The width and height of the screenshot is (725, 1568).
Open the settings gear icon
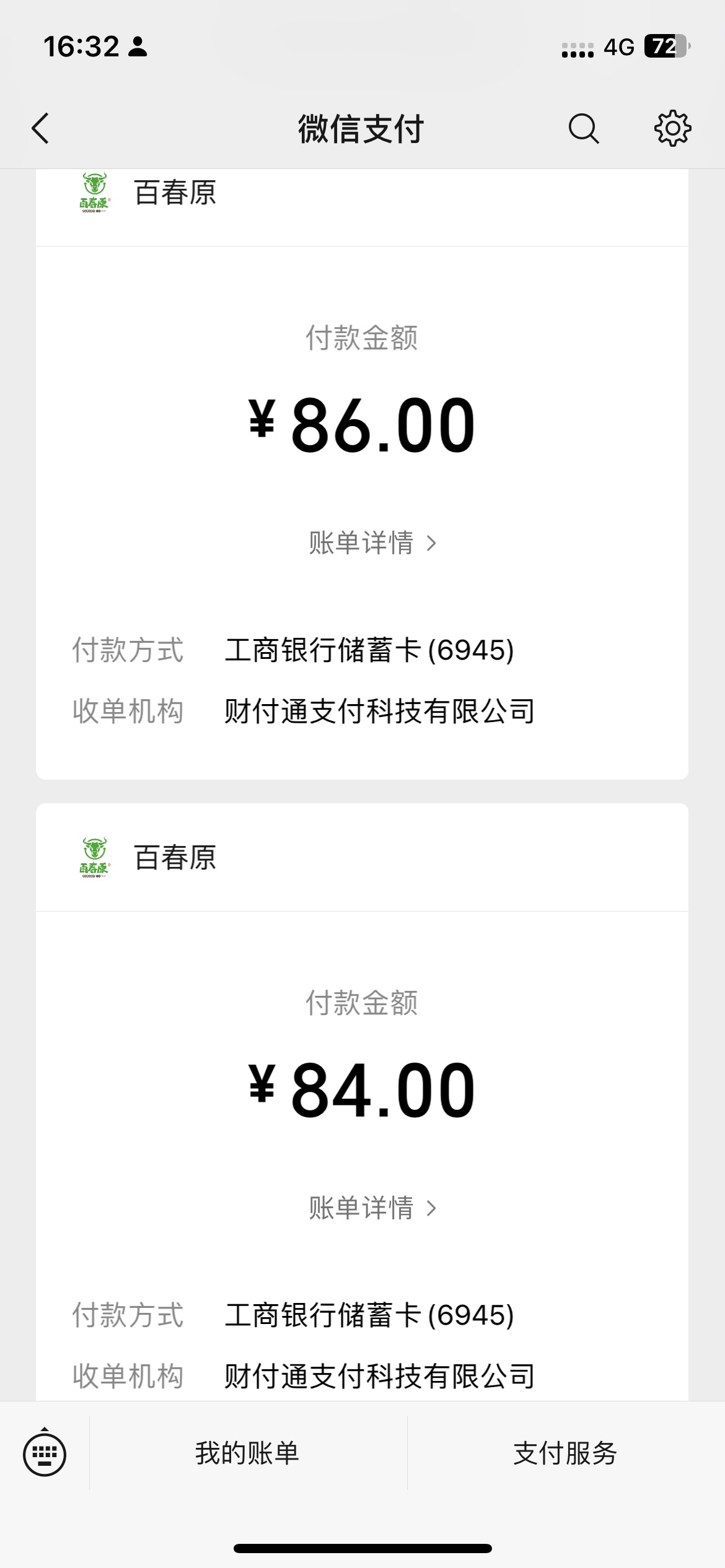[672, 129]
